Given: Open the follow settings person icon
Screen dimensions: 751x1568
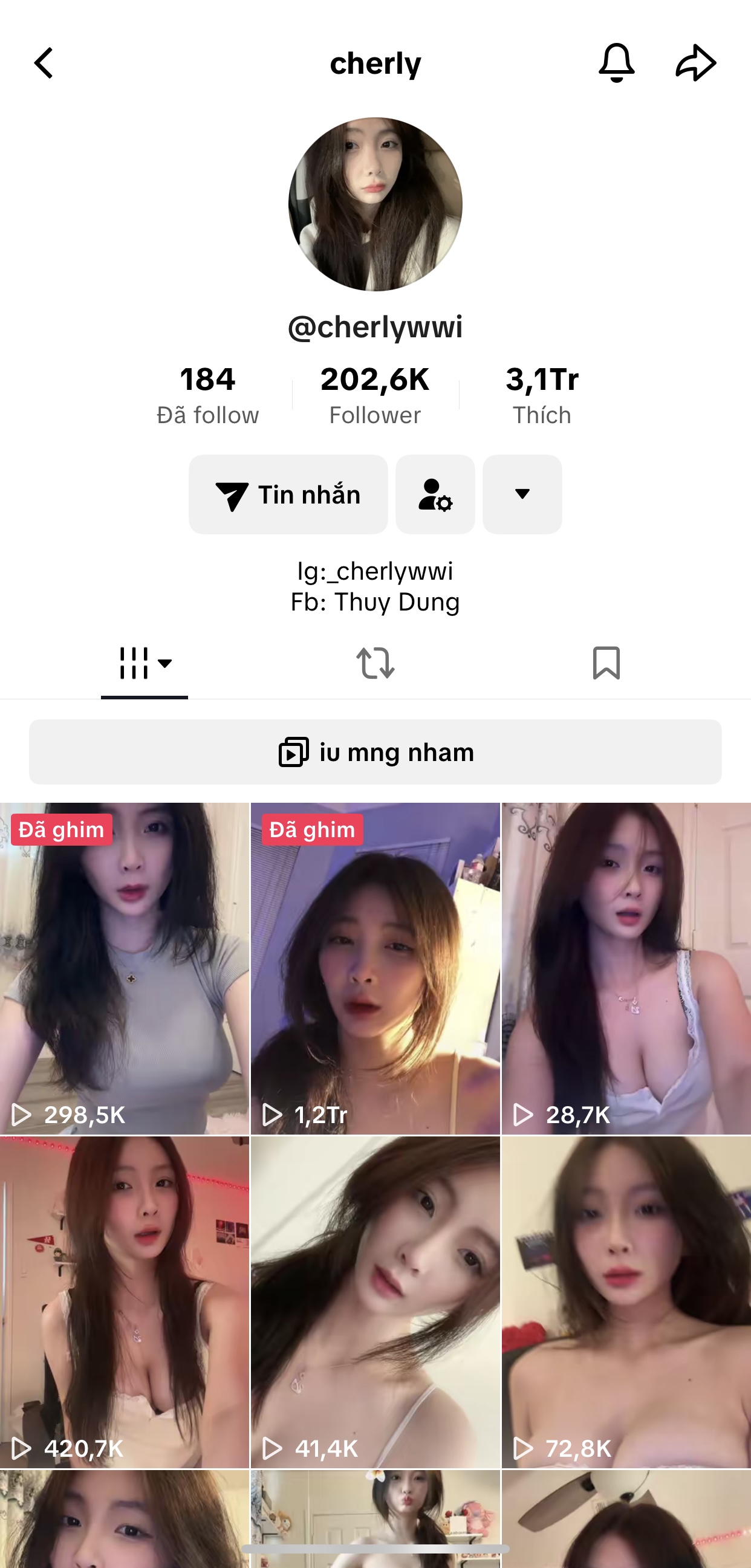Looking at the screenshot, I should 435,494.
